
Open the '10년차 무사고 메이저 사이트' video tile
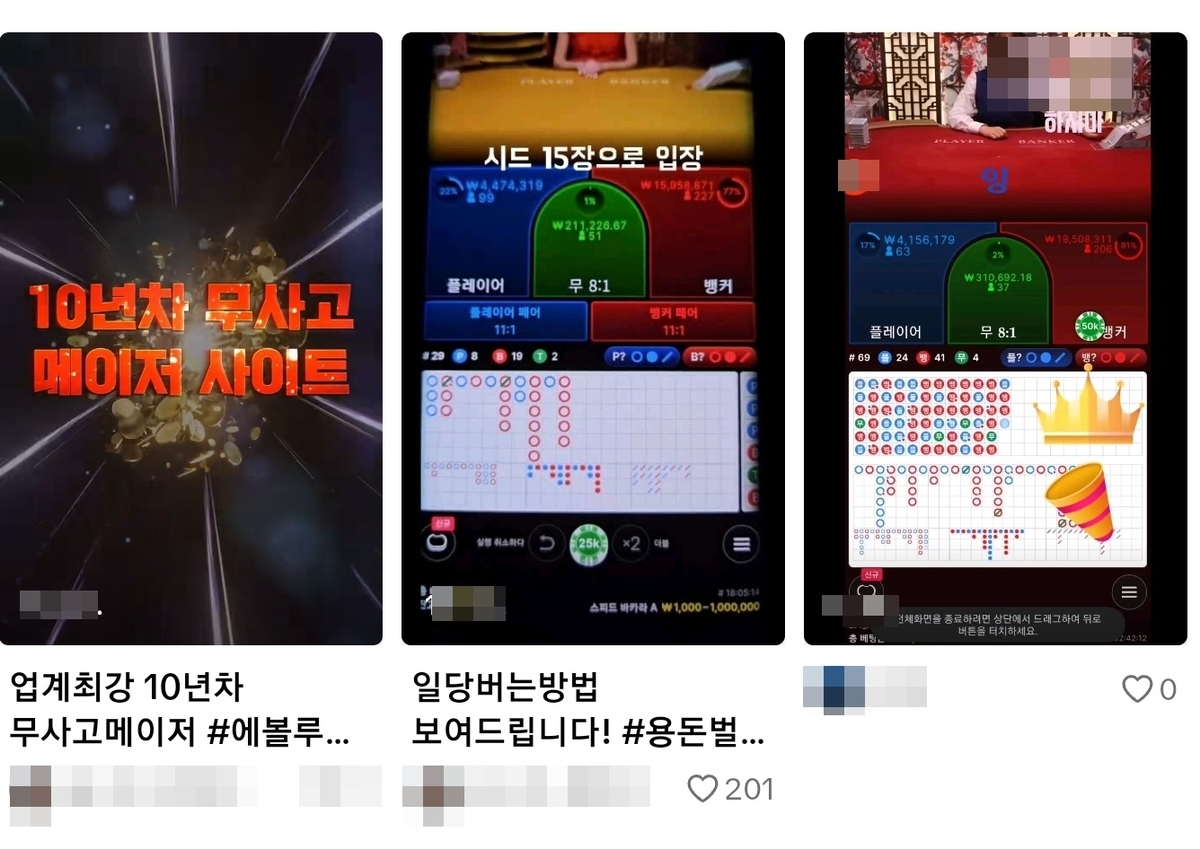click(191, 338)
